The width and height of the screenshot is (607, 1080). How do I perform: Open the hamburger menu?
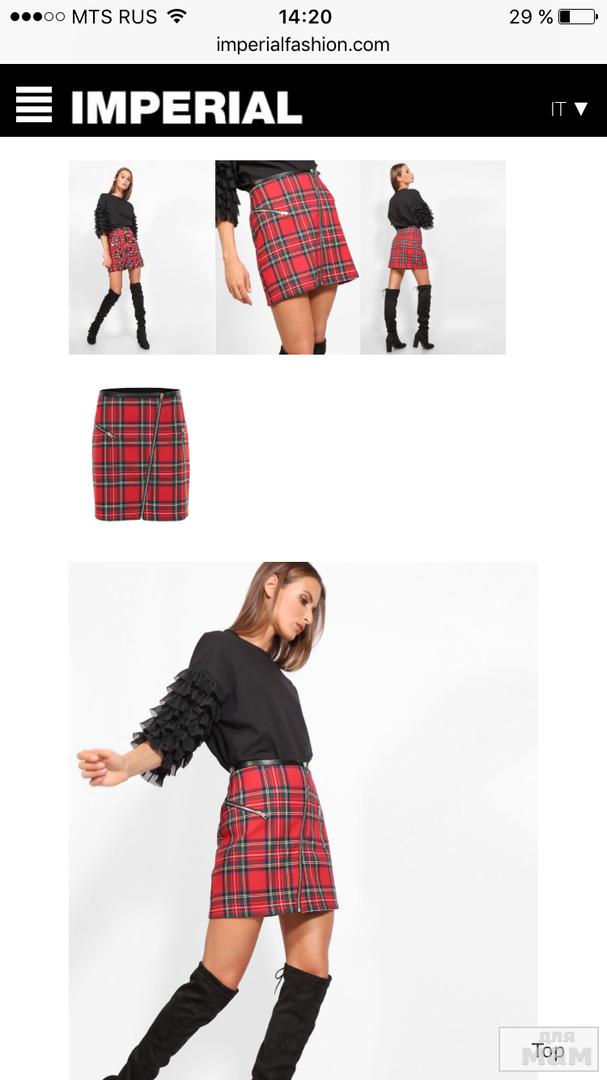(34, 104)
